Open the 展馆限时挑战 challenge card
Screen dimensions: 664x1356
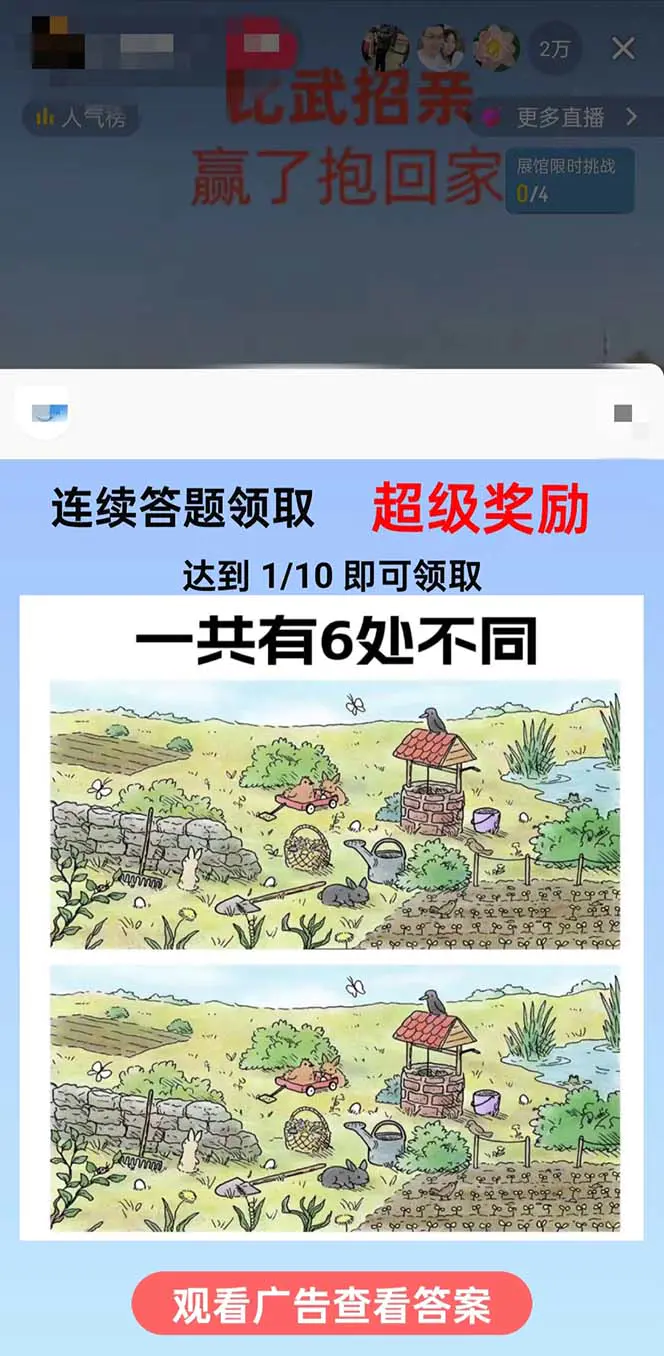click(568, 180)
